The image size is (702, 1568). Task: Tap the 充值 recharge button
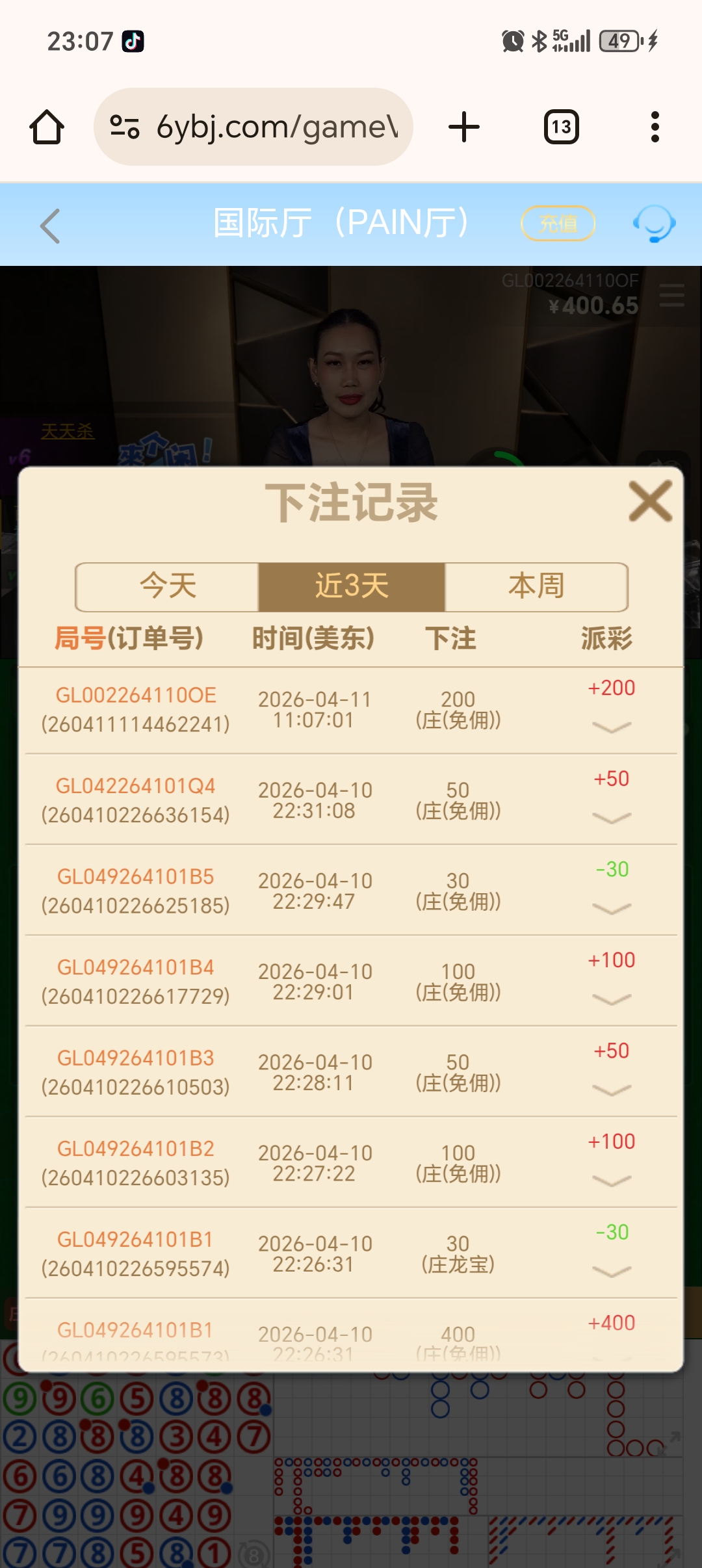point(558,224)
